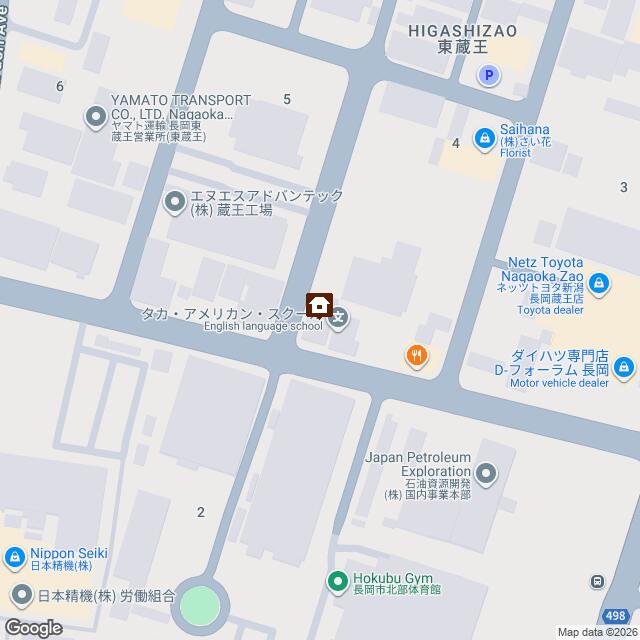640x640 pixels.
Task: Select the house location marker
Action: 319,304
